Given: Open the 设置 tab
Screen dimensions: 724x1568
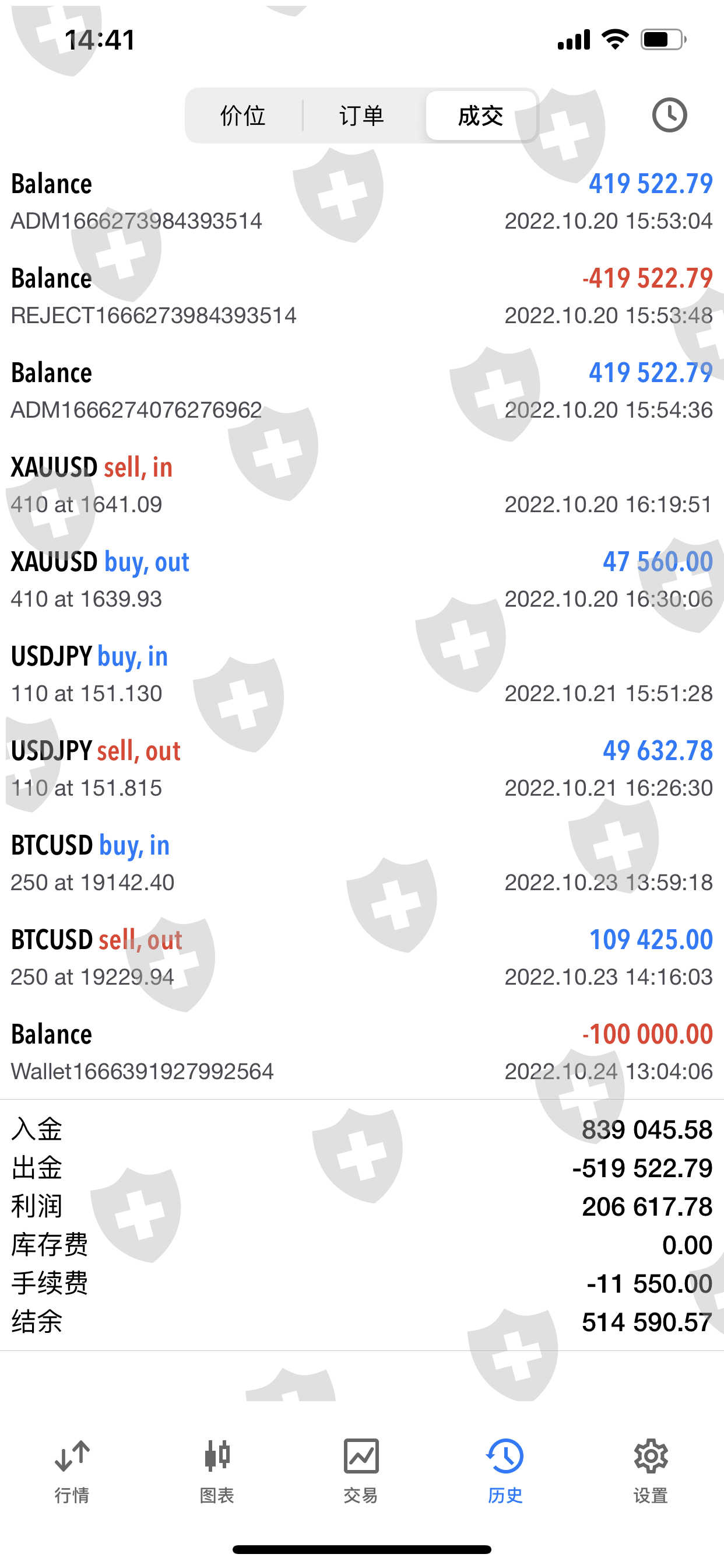Looking at the screenshot, I should pos(651,1471).
